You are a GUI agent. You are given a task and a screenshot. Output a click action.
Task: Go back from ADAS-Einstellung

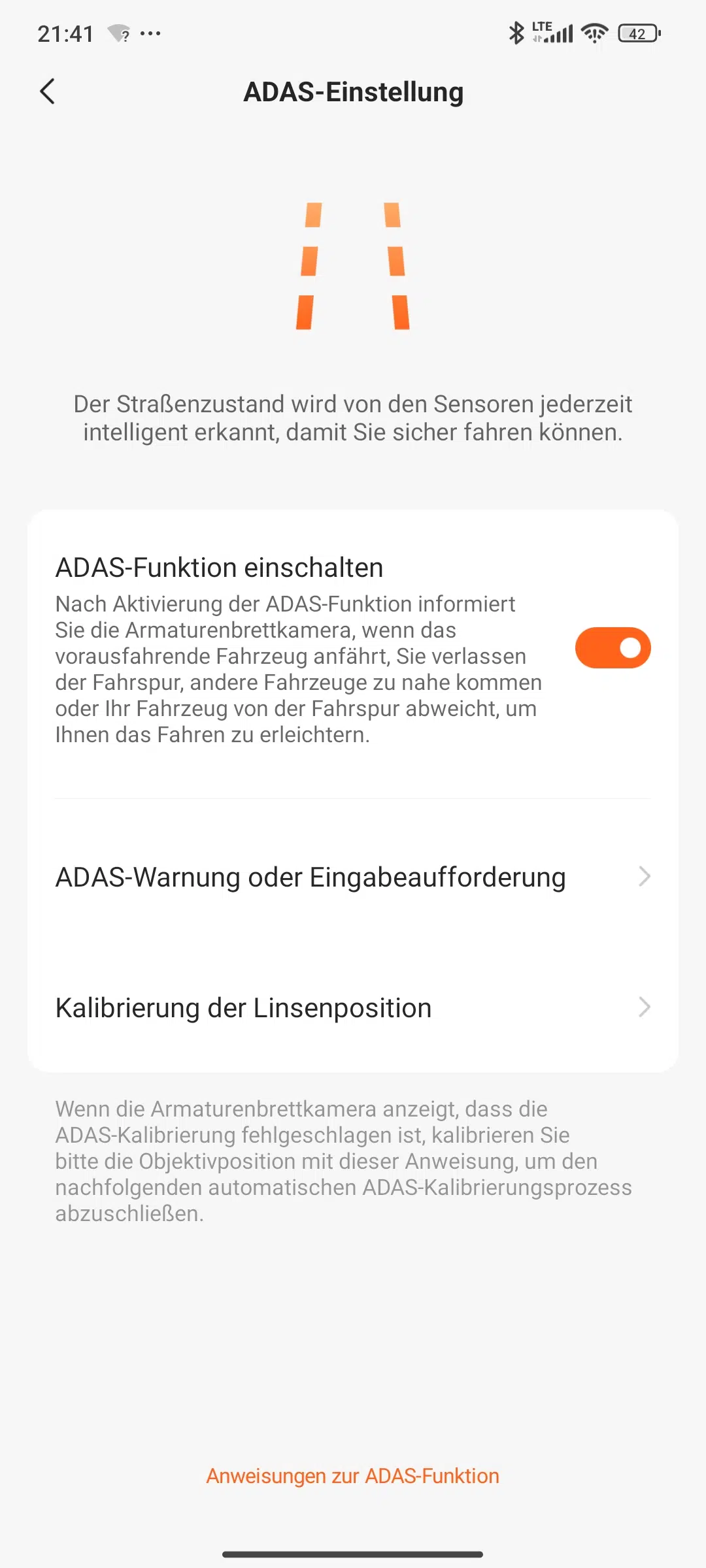pos(47,91)
